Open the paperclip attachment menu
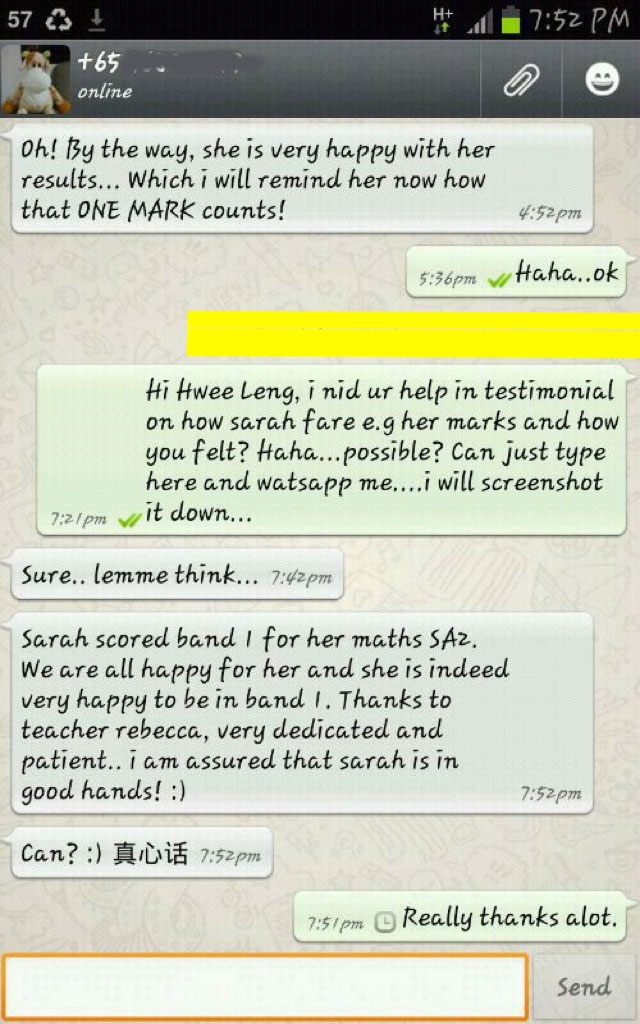640x1024 pixels. click(x=521, y=81)
